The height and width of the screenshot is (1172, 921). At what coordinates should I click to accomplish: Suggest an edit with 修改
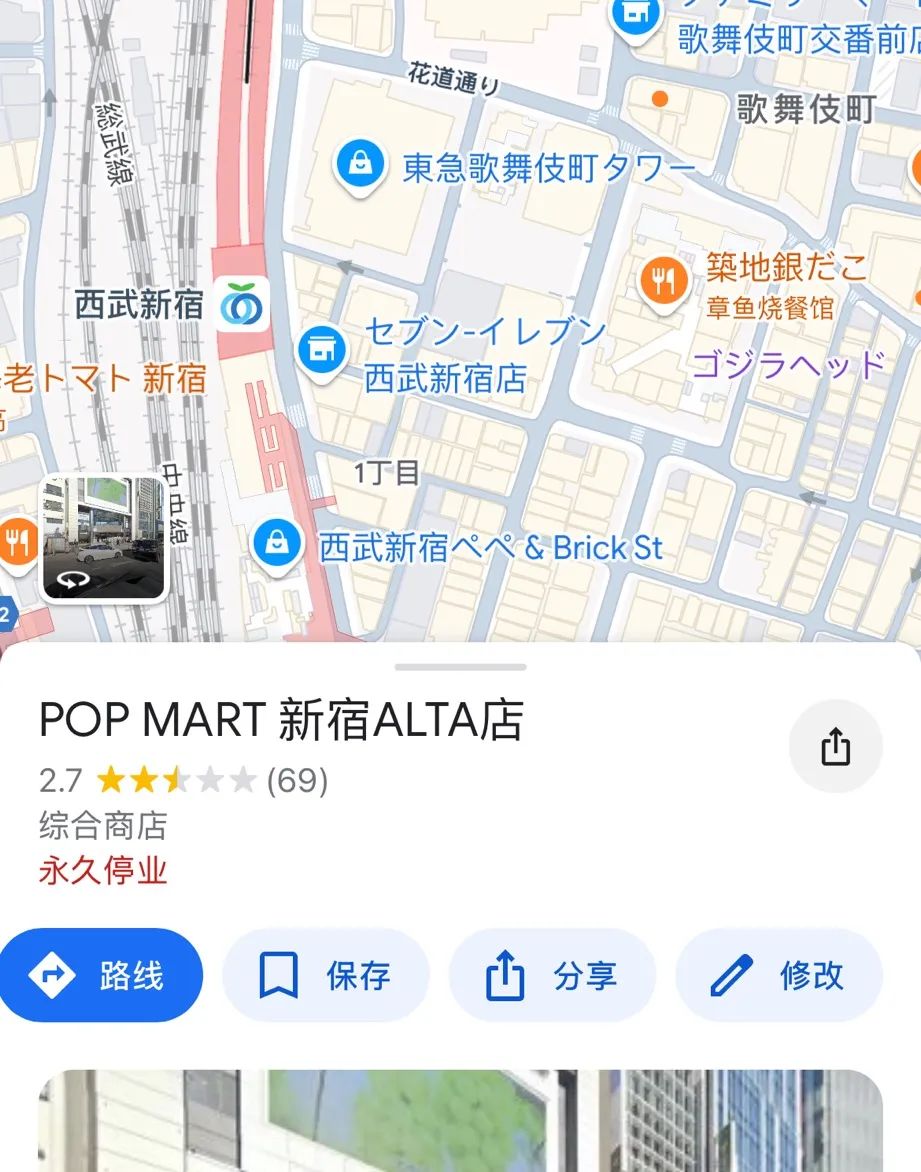(779, 976)
